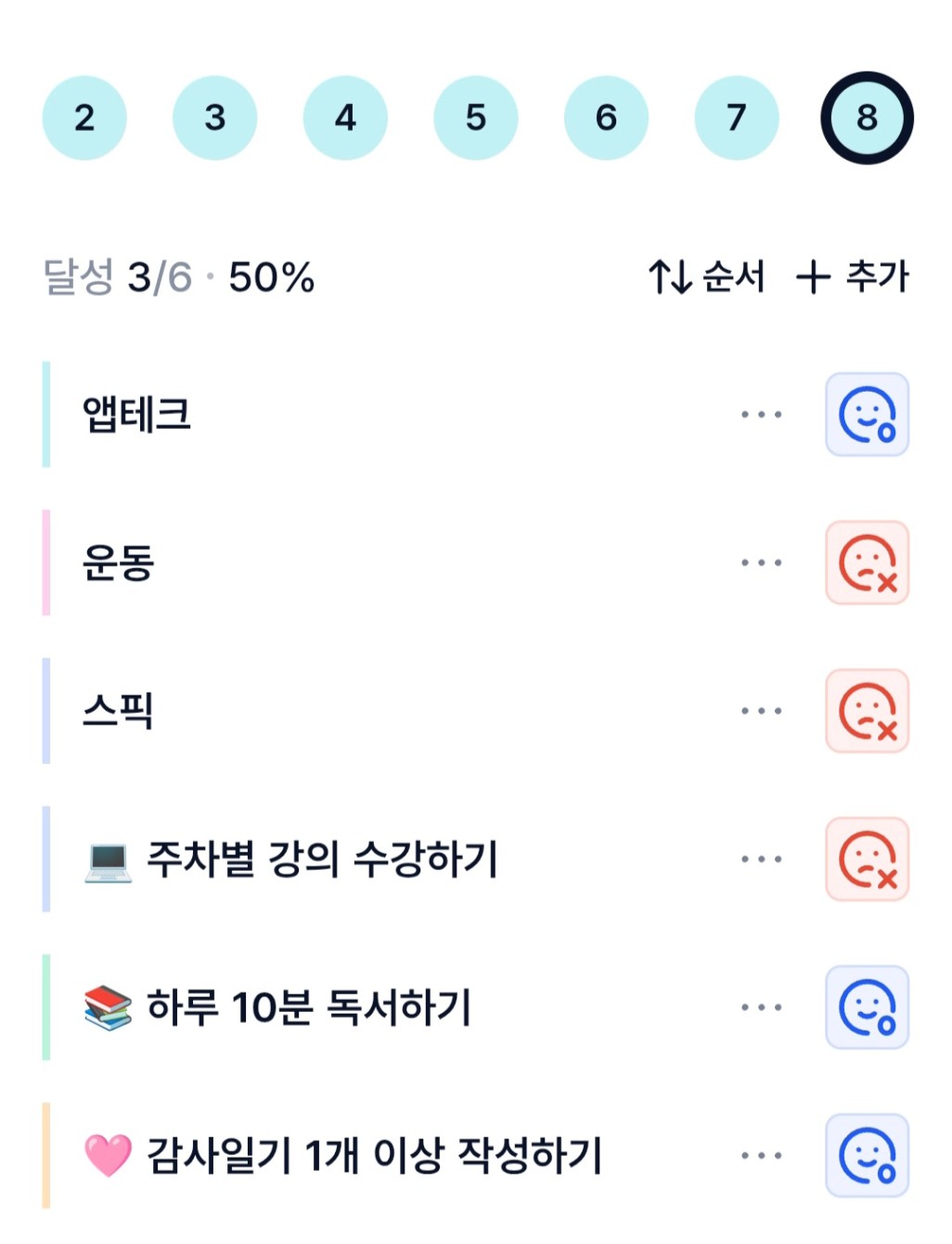Mark 운동 as achieved
The width and height of the screenshot is (952, 1244).
click(x=867, y=563)
